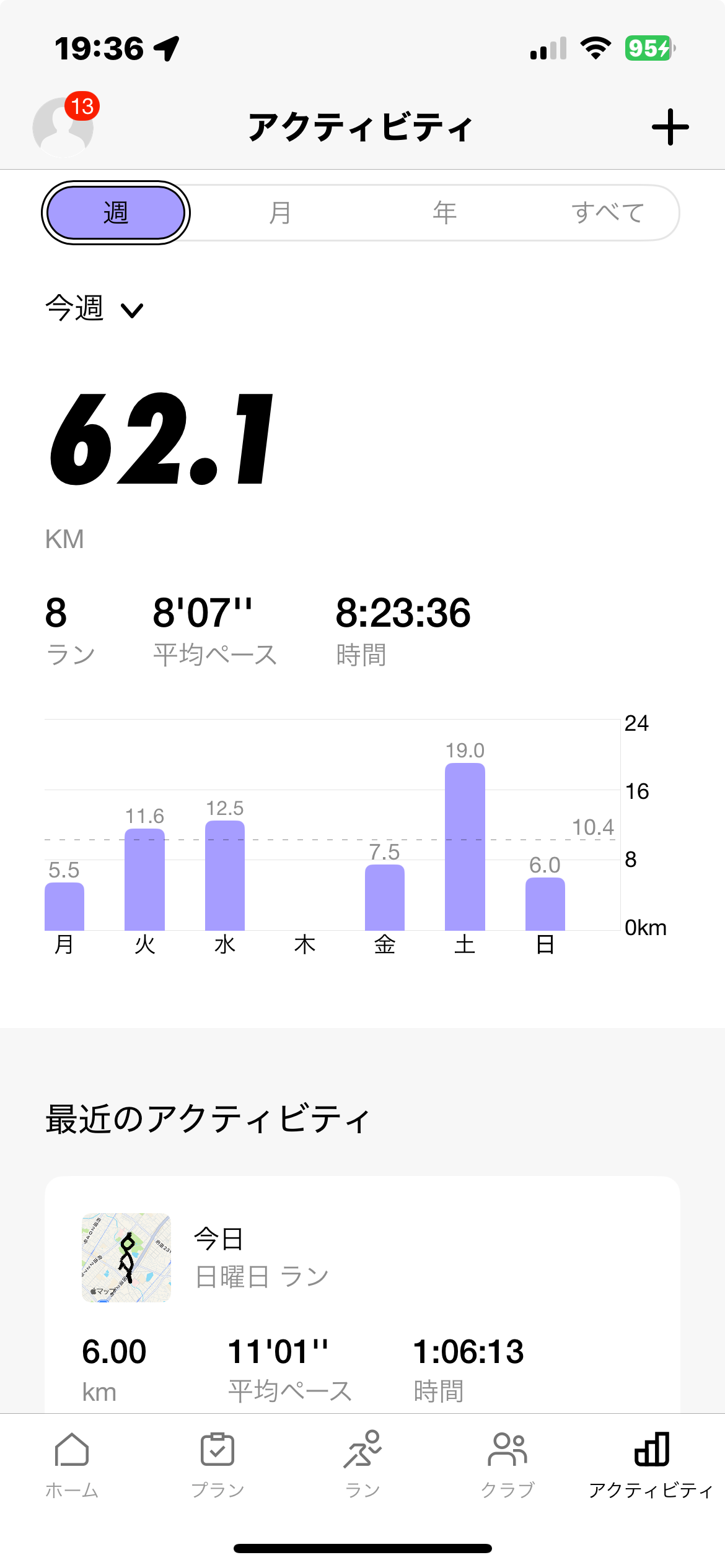Switch to the ラン tab
725x1568 pixels.
coord(362,1465)
